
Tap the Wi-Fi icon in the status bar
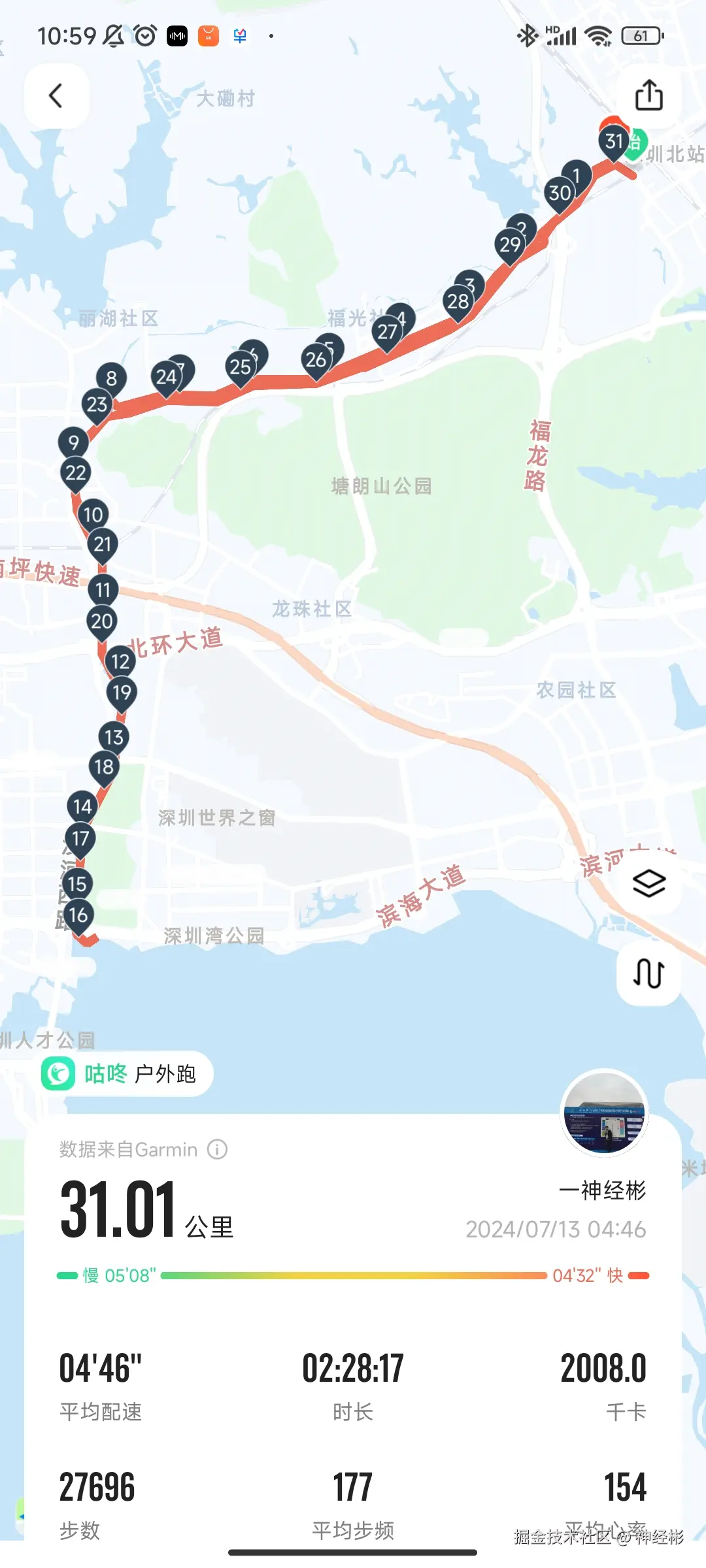(x=599, y=37)
